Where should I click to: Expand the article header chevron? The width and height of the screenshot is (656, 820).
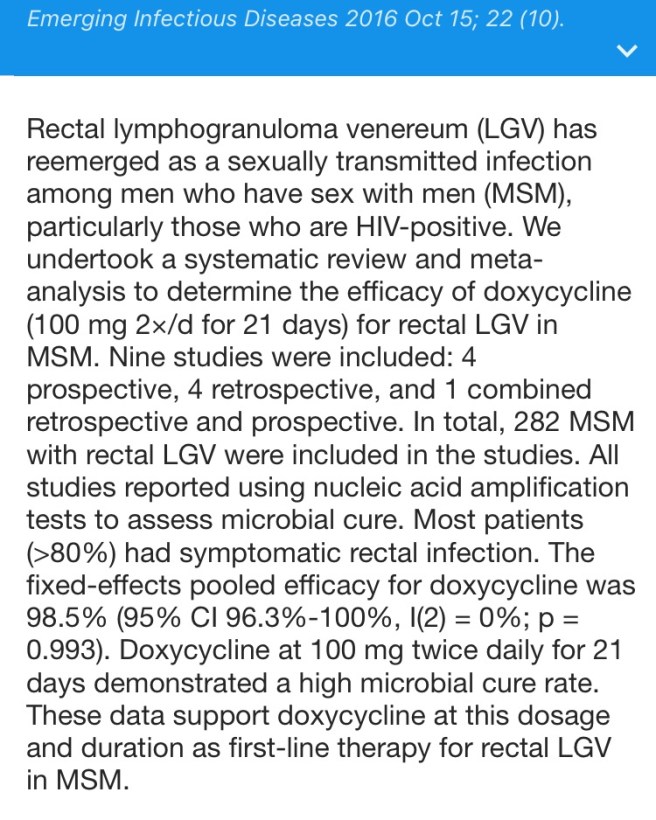627,51
